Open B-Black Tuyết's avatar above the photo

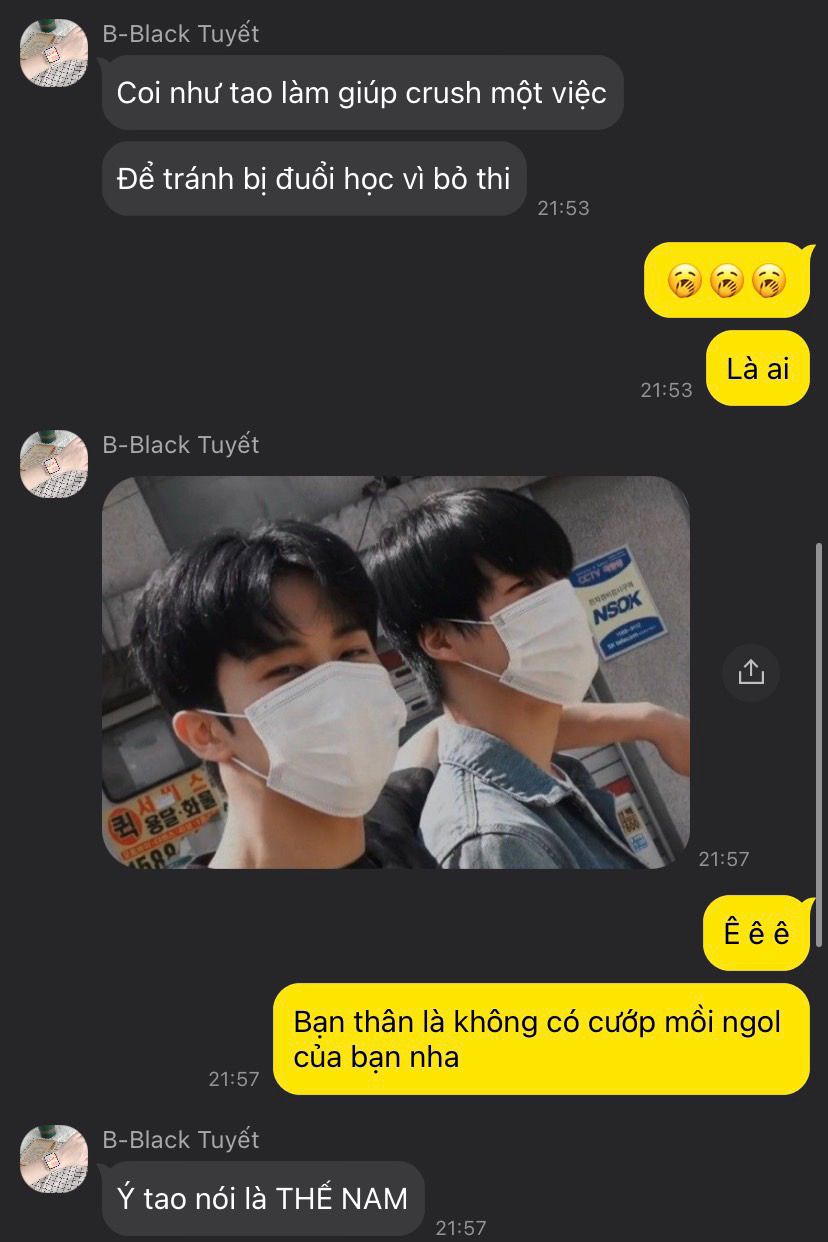tap(54, 464)
